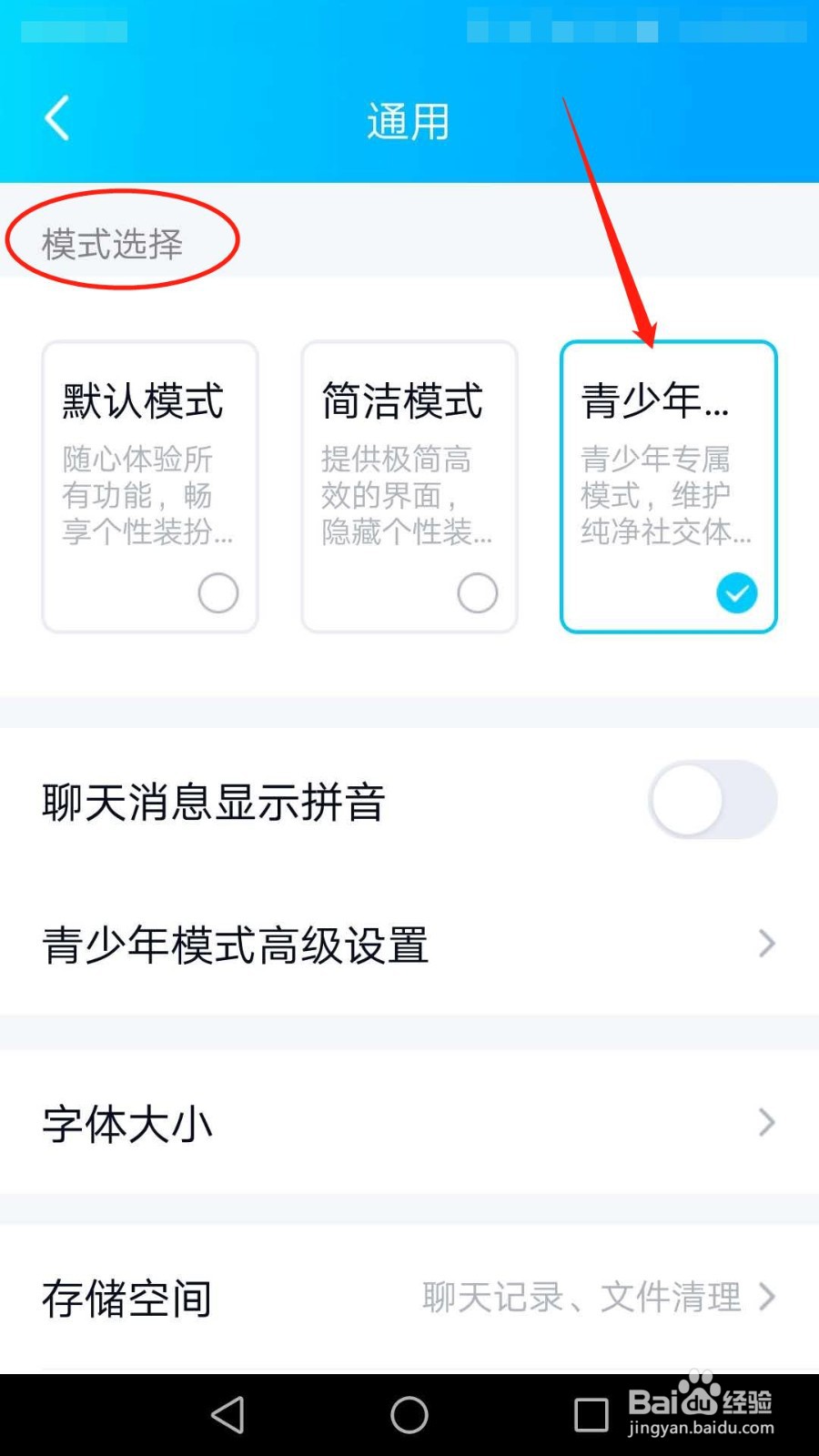Tap the 通用 title in the header
Viewport: 819px width, 1456px height.
(409, 121)
